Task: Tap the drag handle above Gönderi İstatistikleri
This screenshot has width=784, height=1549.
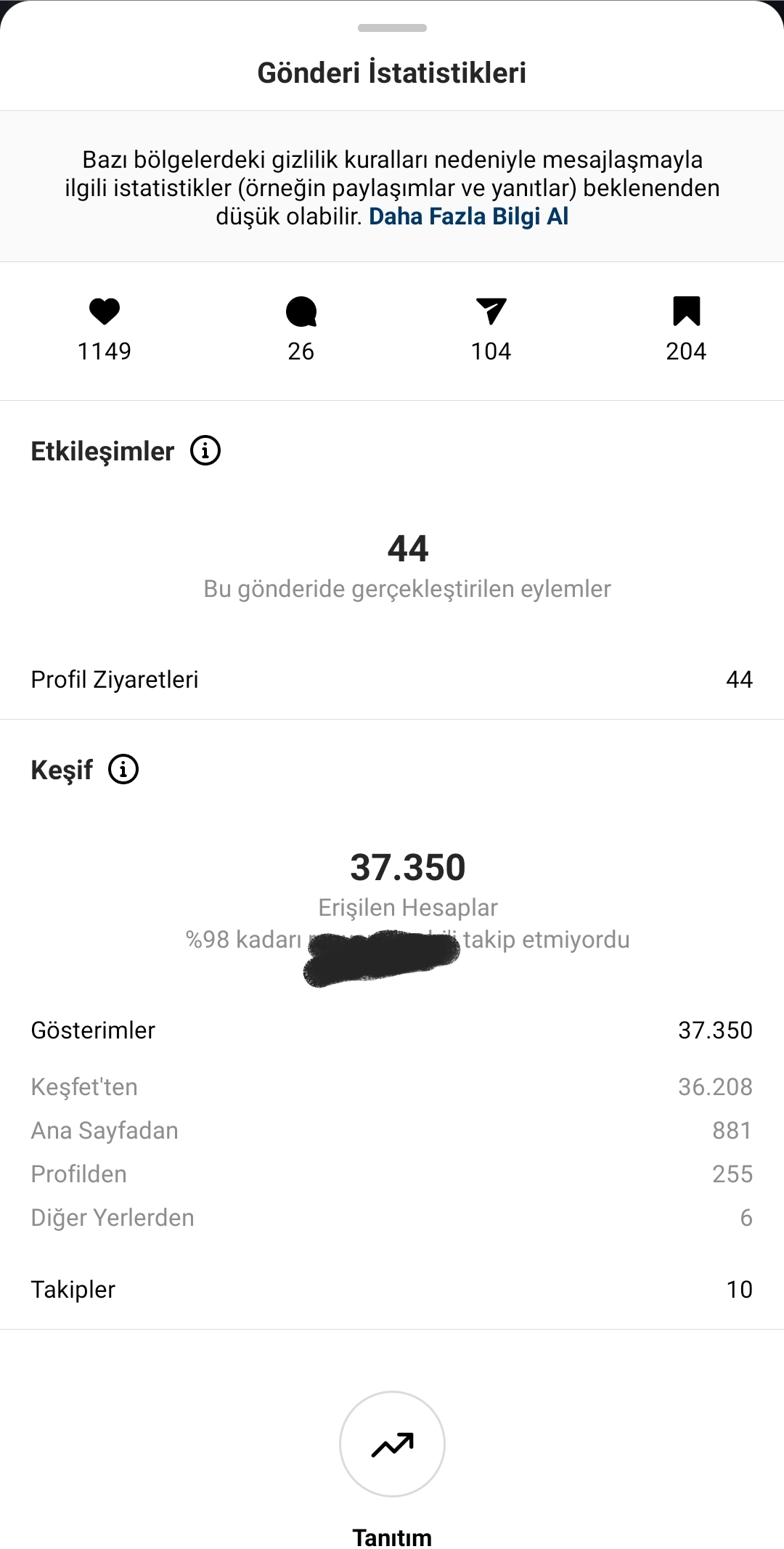Action: 392,28
